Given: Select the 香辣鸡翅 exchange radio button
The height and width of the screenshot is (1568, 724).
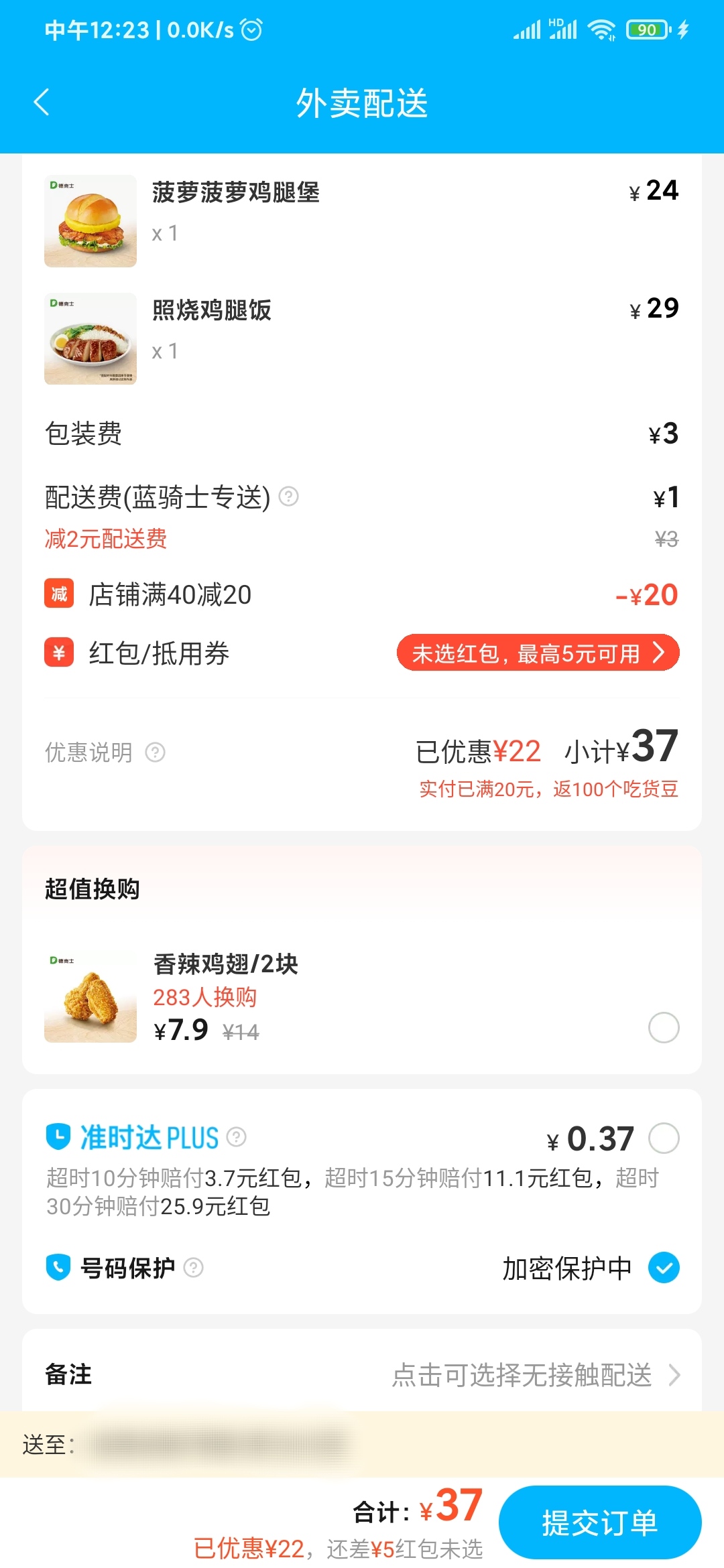Looking at the screenshot, I should (664, 1027).
